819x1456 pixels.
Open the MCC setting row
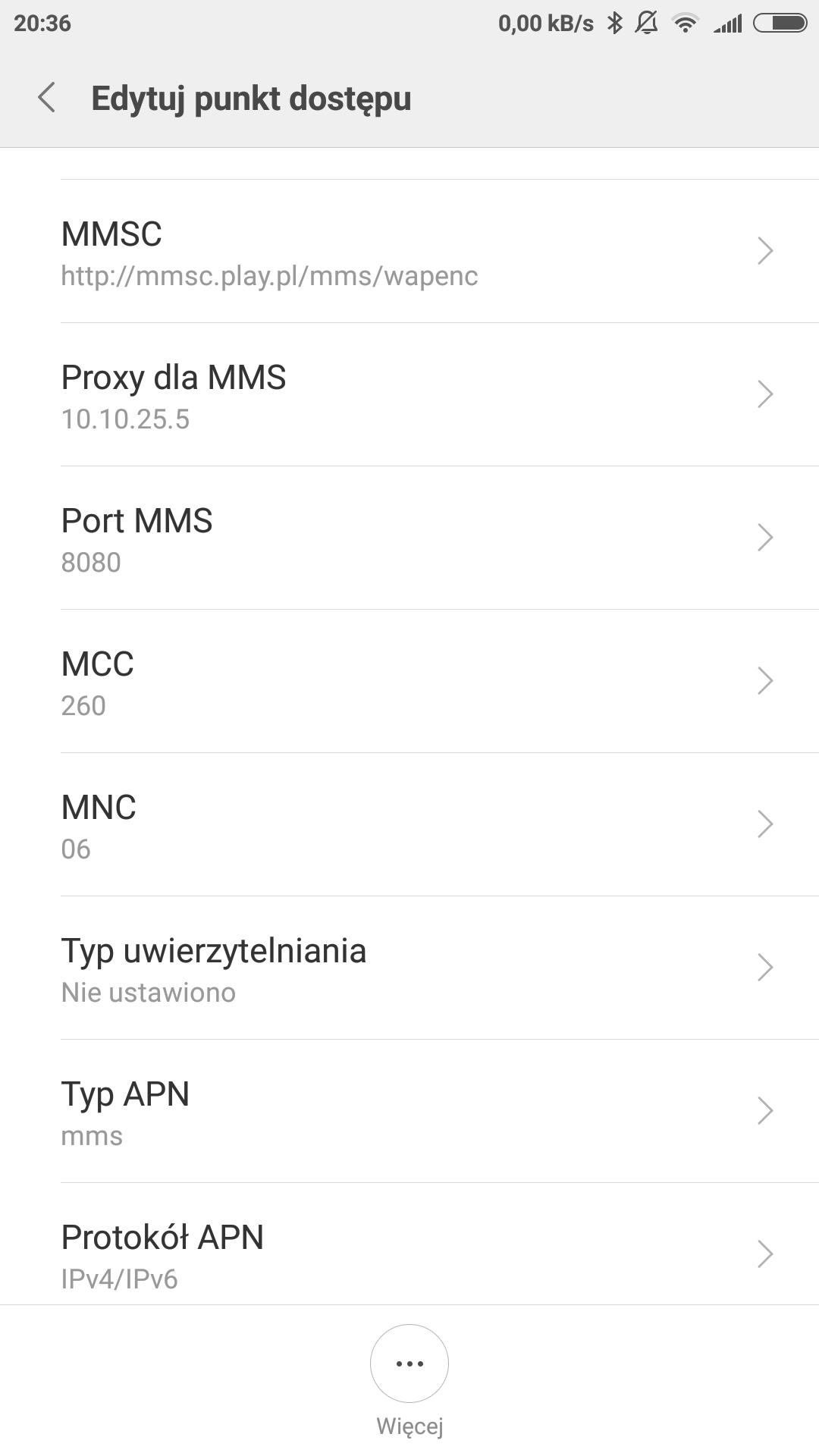[x=409, y=682]
